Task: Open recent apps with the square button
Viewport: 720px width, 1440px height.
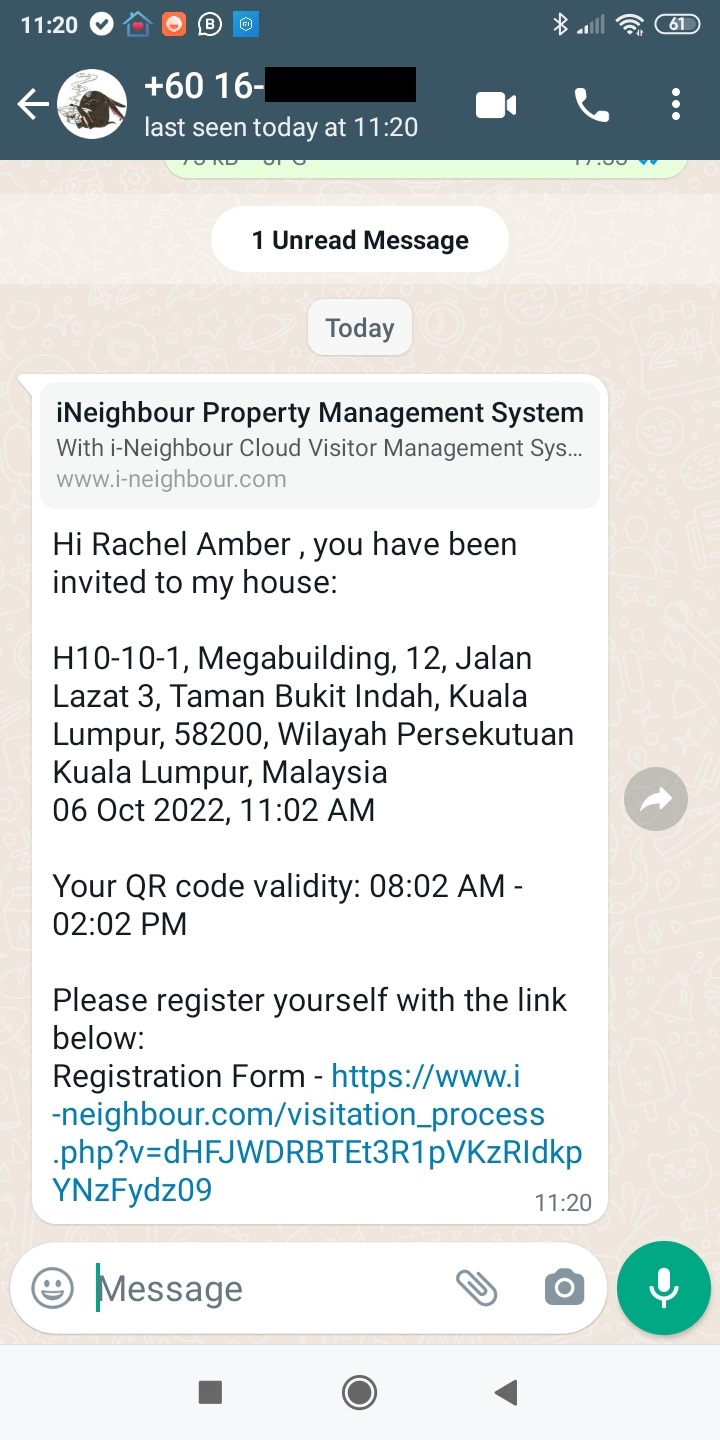Action: click(210, 1391)
